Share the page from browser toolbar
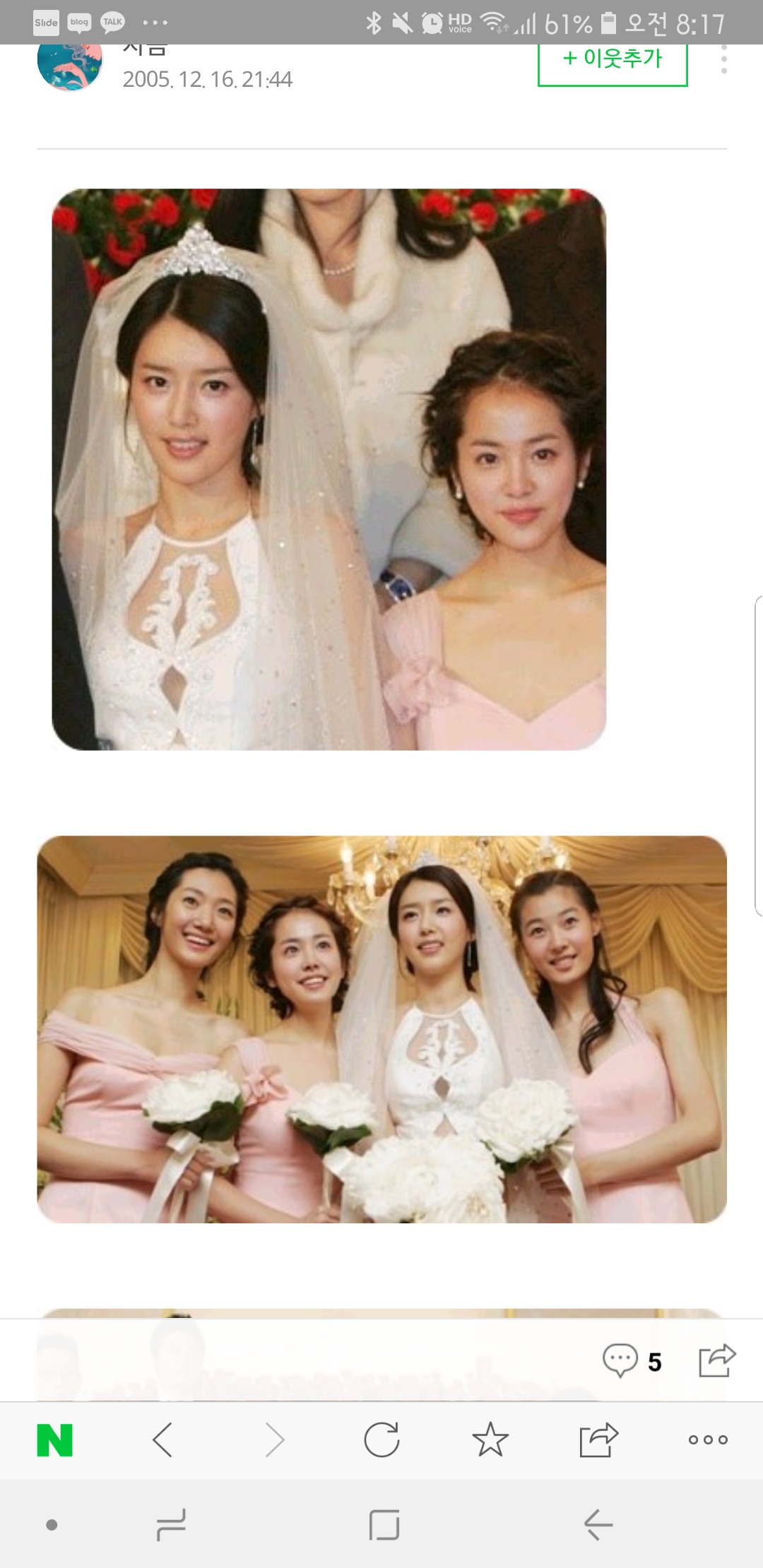The width and height of the screenshot is (763, 1568). tap(598, 1440)
